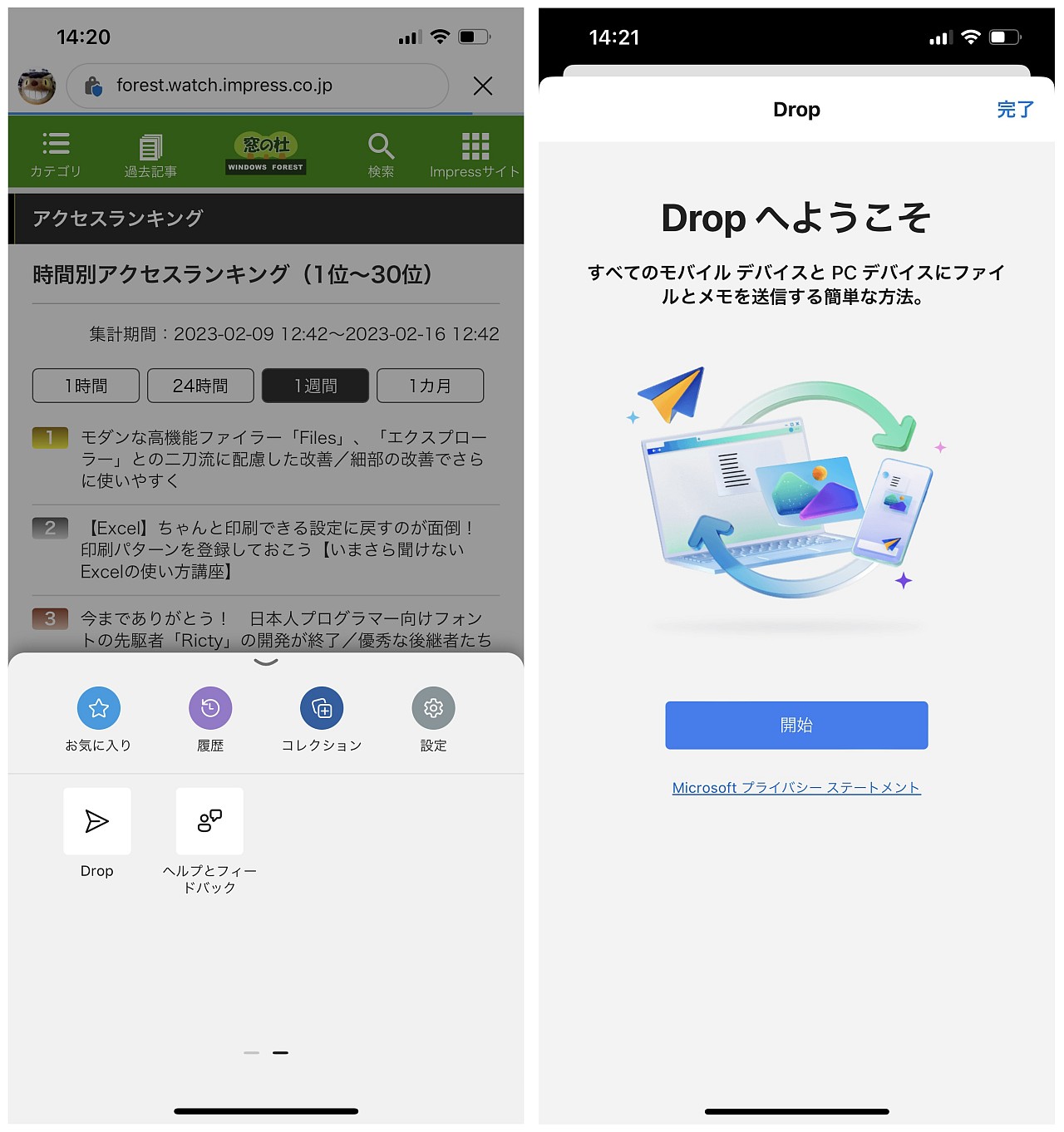This screenshot has height=1132, width=1064.
Task: Open the カテゴリ navigation icon
Action: click(55, 152)
